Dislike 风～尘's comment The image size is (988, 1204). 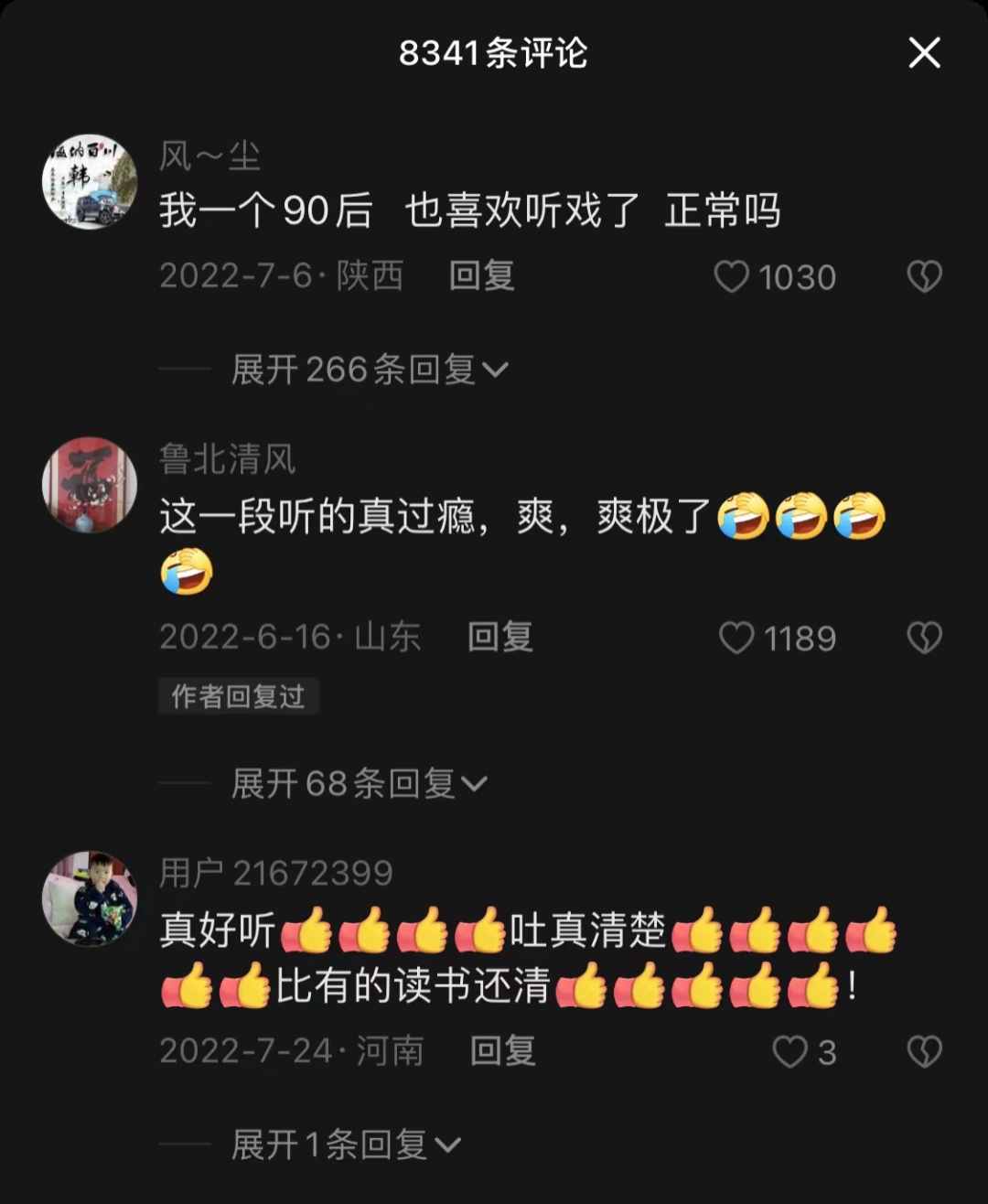point(924,276)
